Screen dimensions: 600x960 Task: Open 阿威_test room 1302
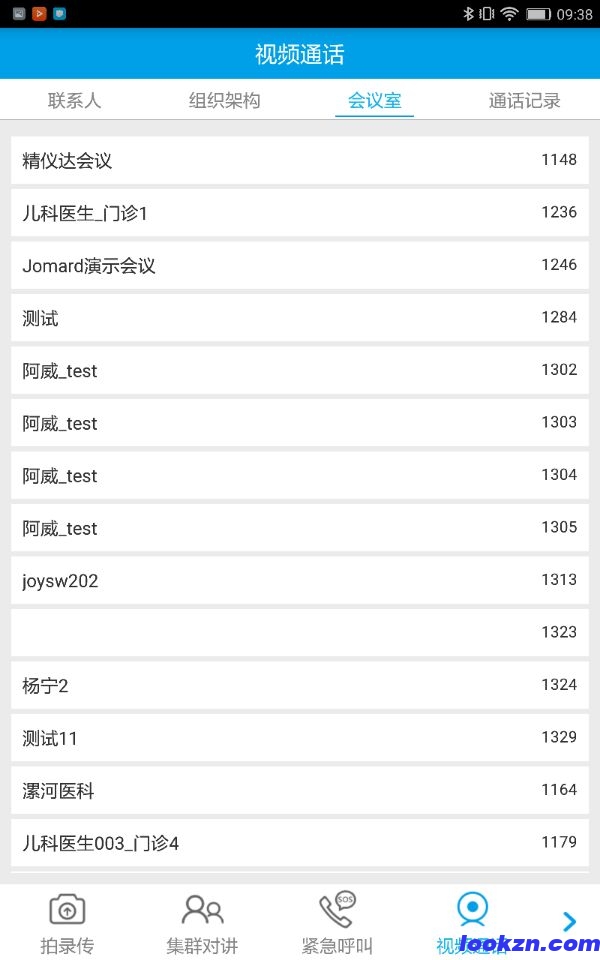tap(300, 370)
